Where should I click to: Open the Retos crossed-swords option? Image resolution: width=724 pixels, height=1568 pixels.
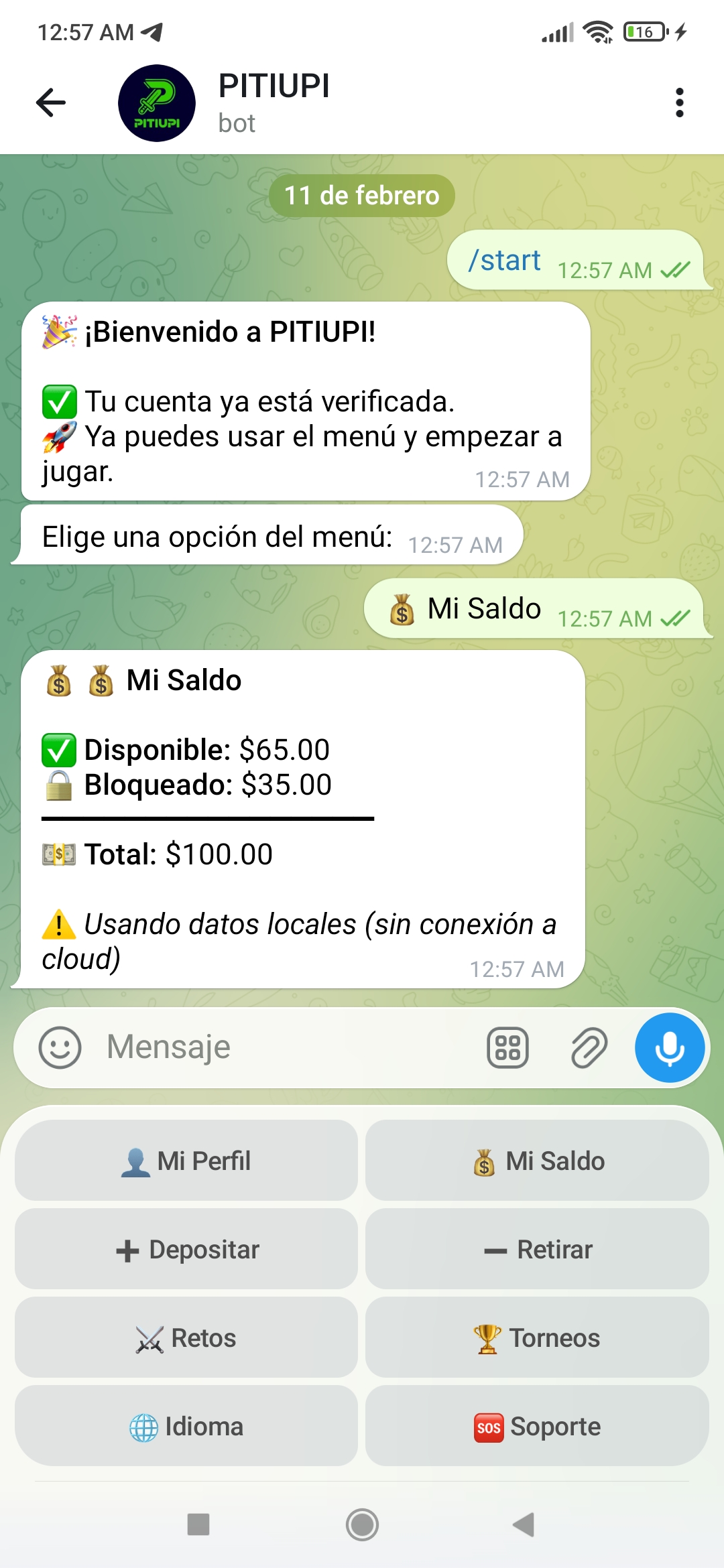[185, 1337]
